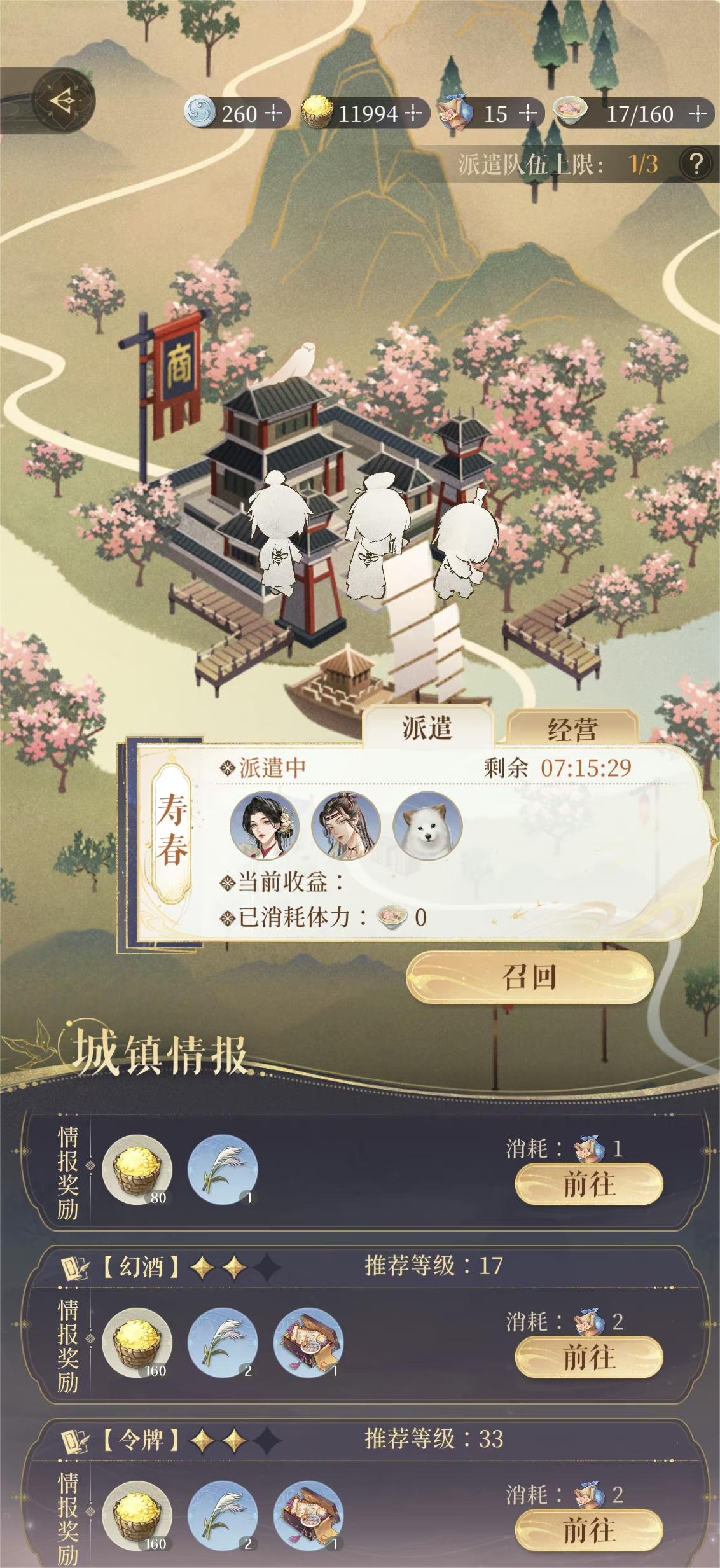720x1568 pixels.
Task: Add more silver currency via plus
Action: (273, 114)
